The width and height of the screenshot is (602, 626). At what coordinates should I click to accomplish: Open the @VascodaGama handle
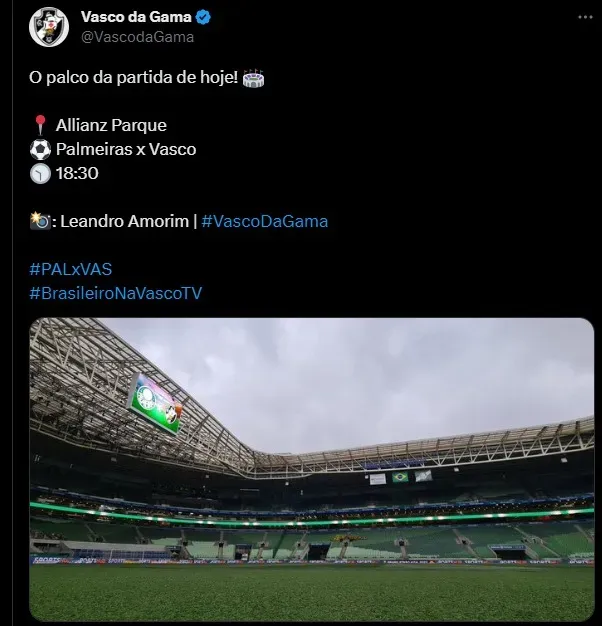137,37
